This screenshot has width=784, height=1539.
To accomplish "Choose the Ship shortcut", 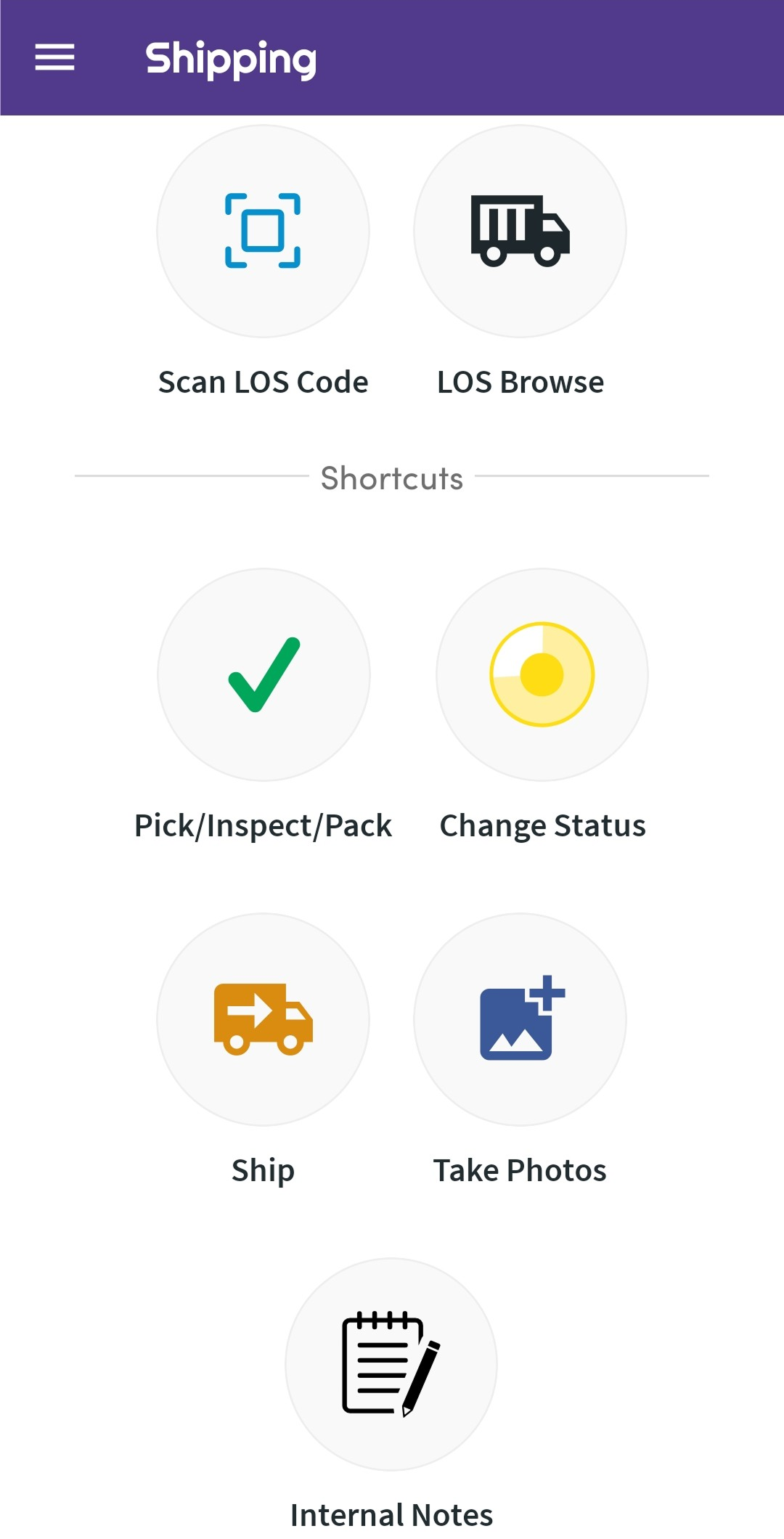I will coord(263,1019).
